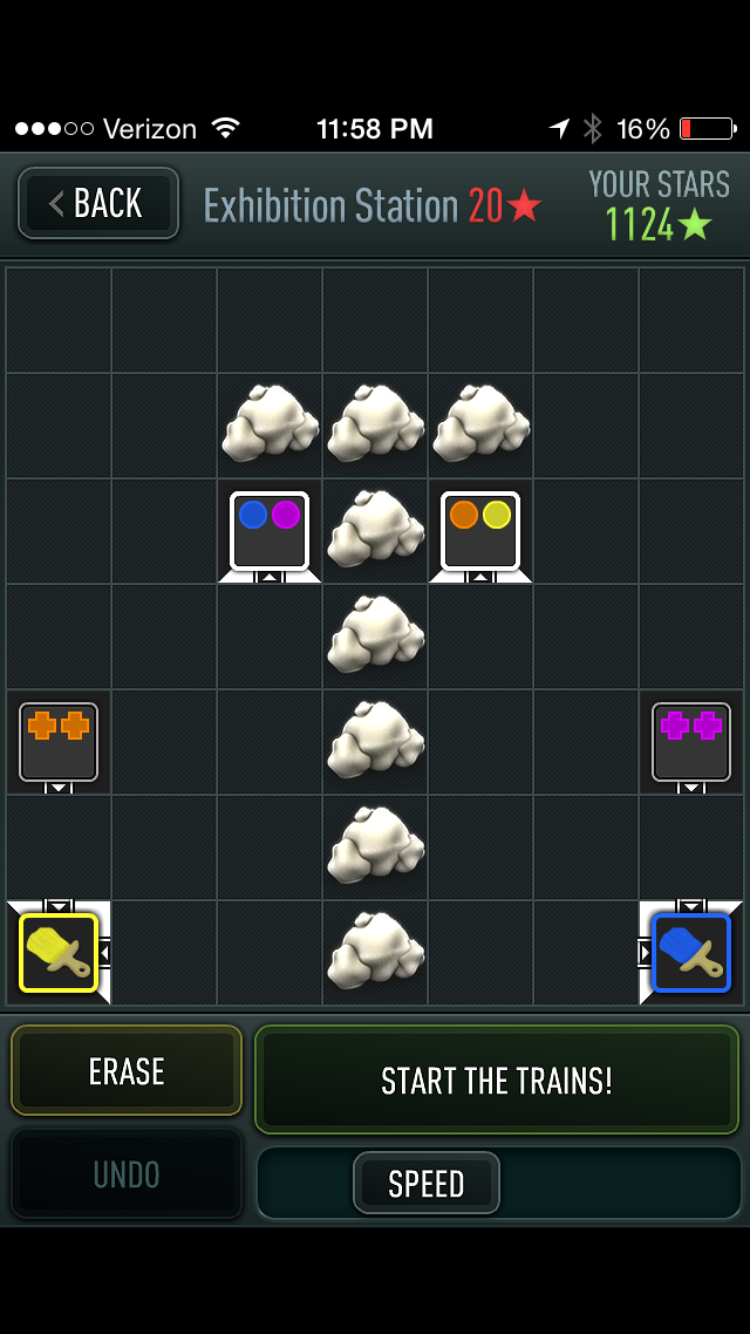Tap the orange crosses station tile
The image size is (750, 1334).
click(x=58, y=741)
